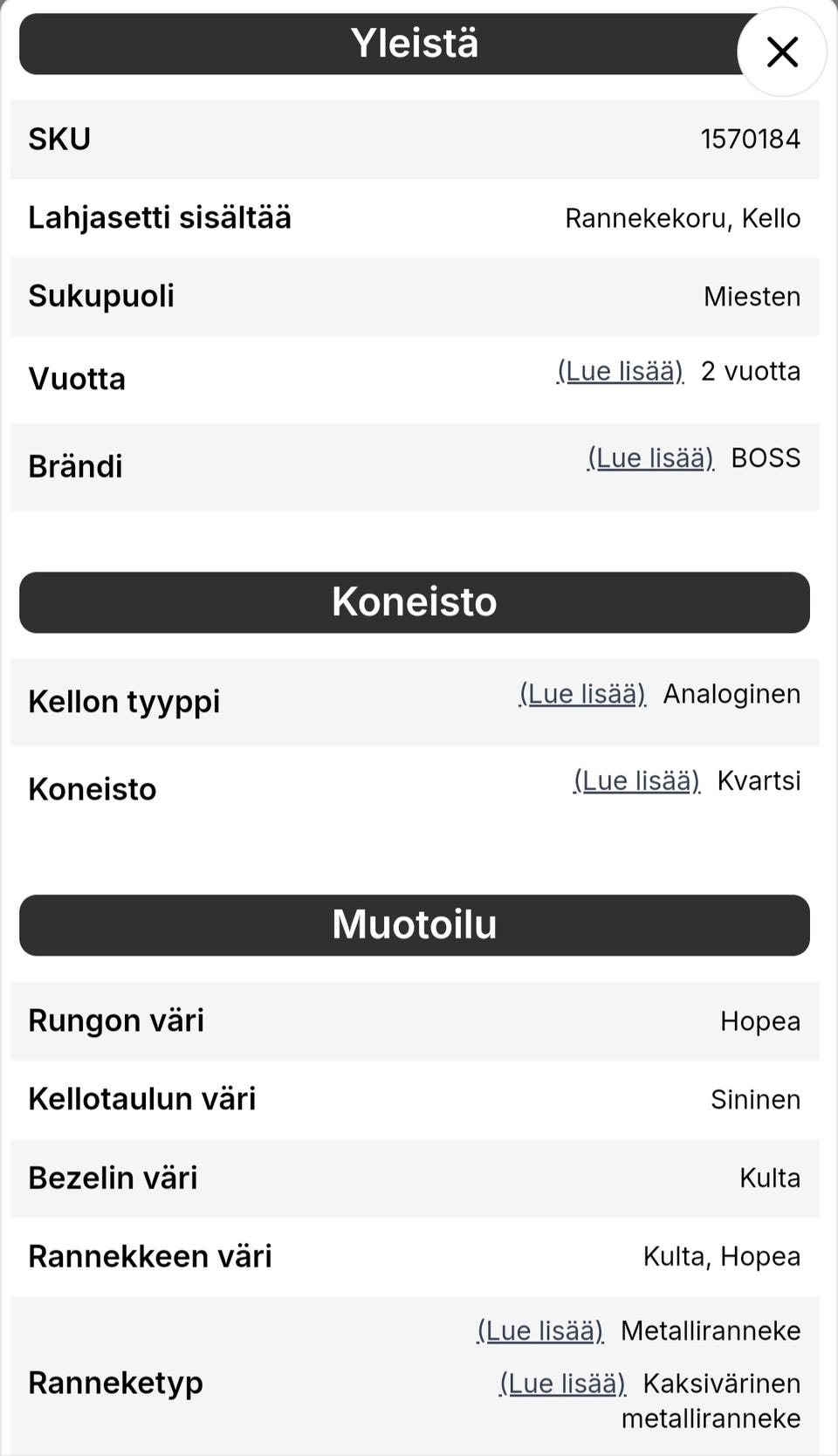Click the warranty value 2 vuotta
Viewport: 838px width, 1456px height.
click(x=750, y=370)
